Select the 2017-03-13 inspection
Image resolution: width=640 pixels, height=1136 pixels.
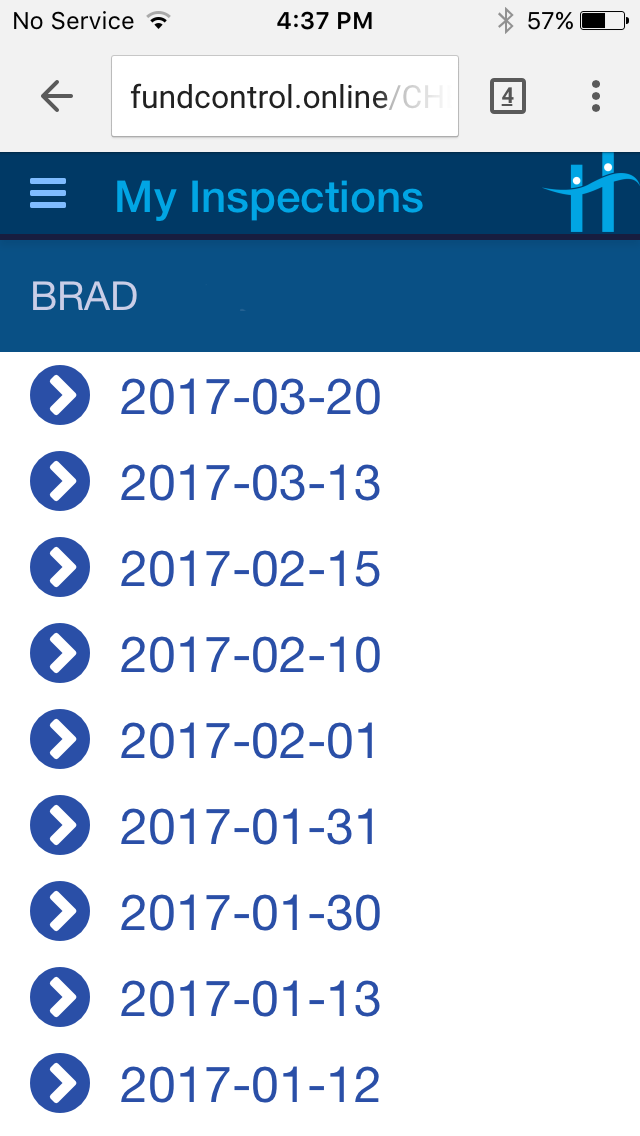(250, 484)
